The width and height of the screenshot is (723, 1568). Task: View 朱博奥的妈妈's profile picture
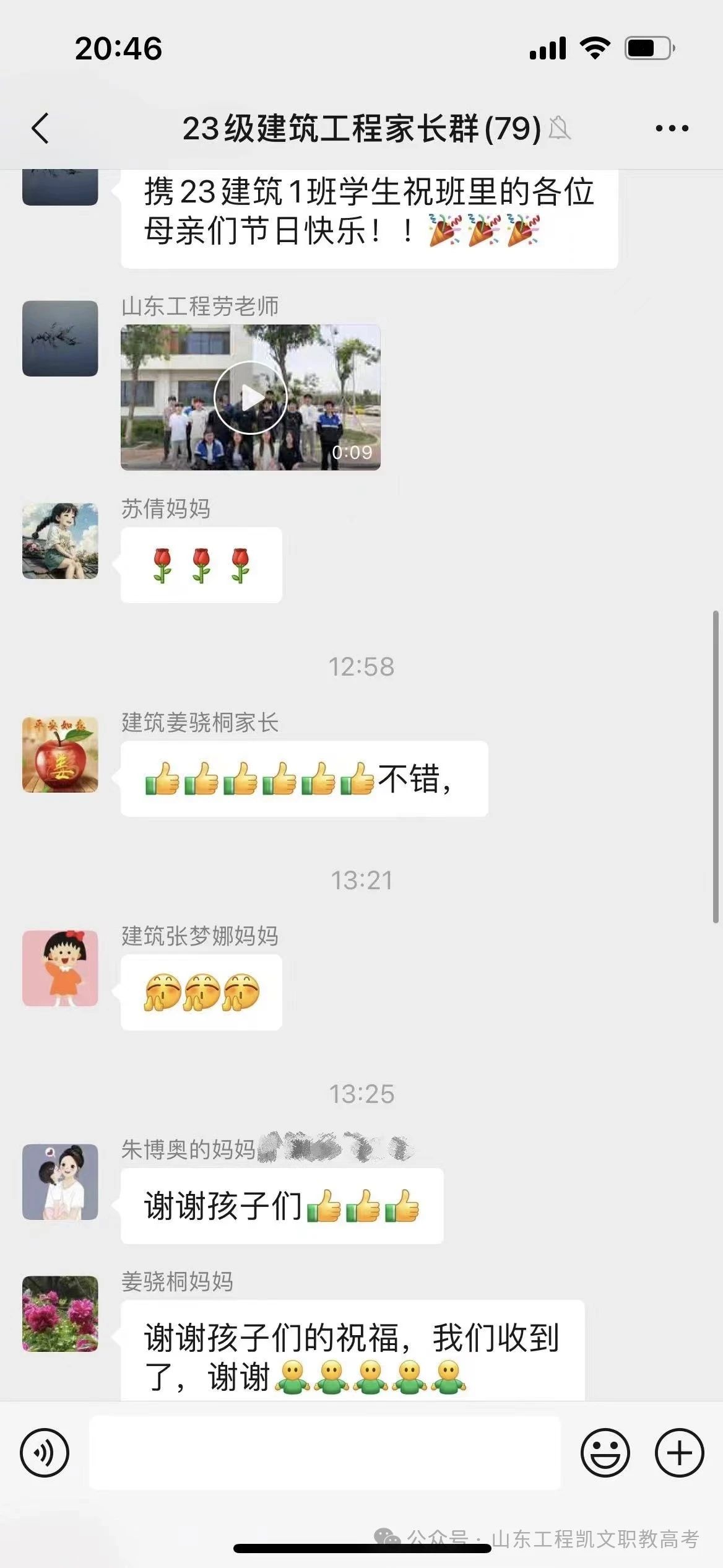tap(60, 1182)
